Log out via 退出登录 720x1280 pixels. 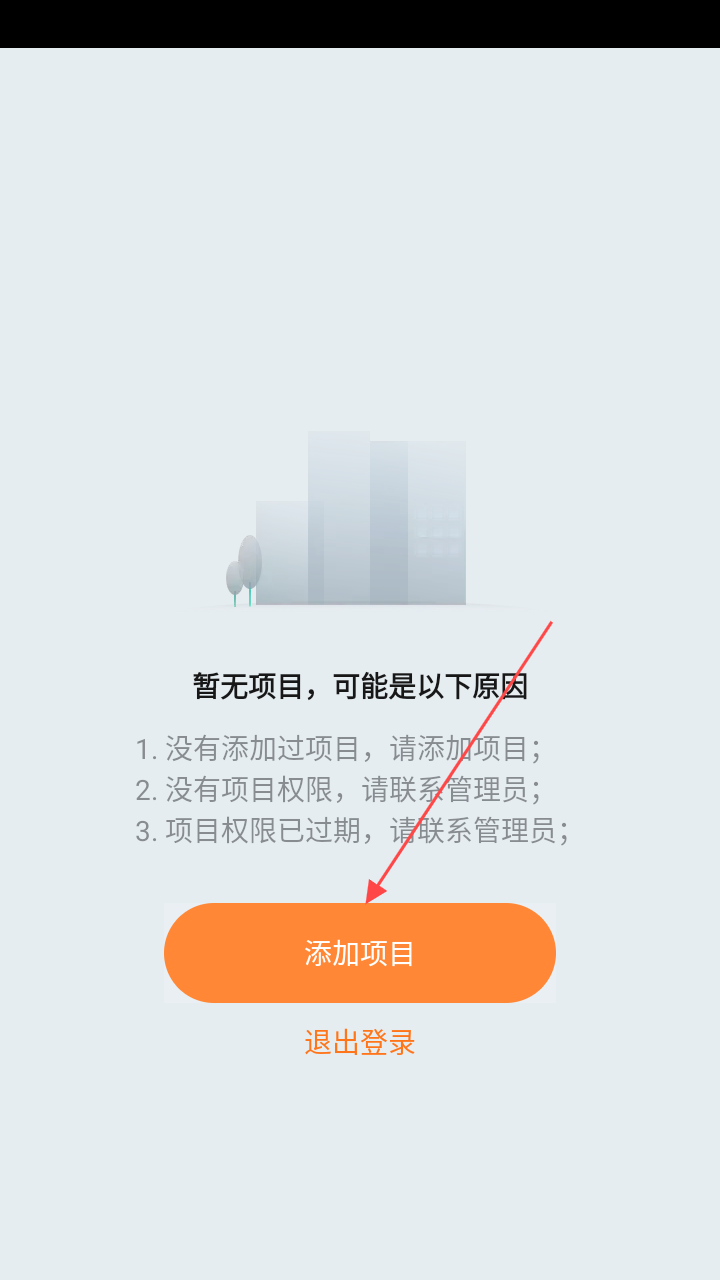click(x=360, y=1043)
